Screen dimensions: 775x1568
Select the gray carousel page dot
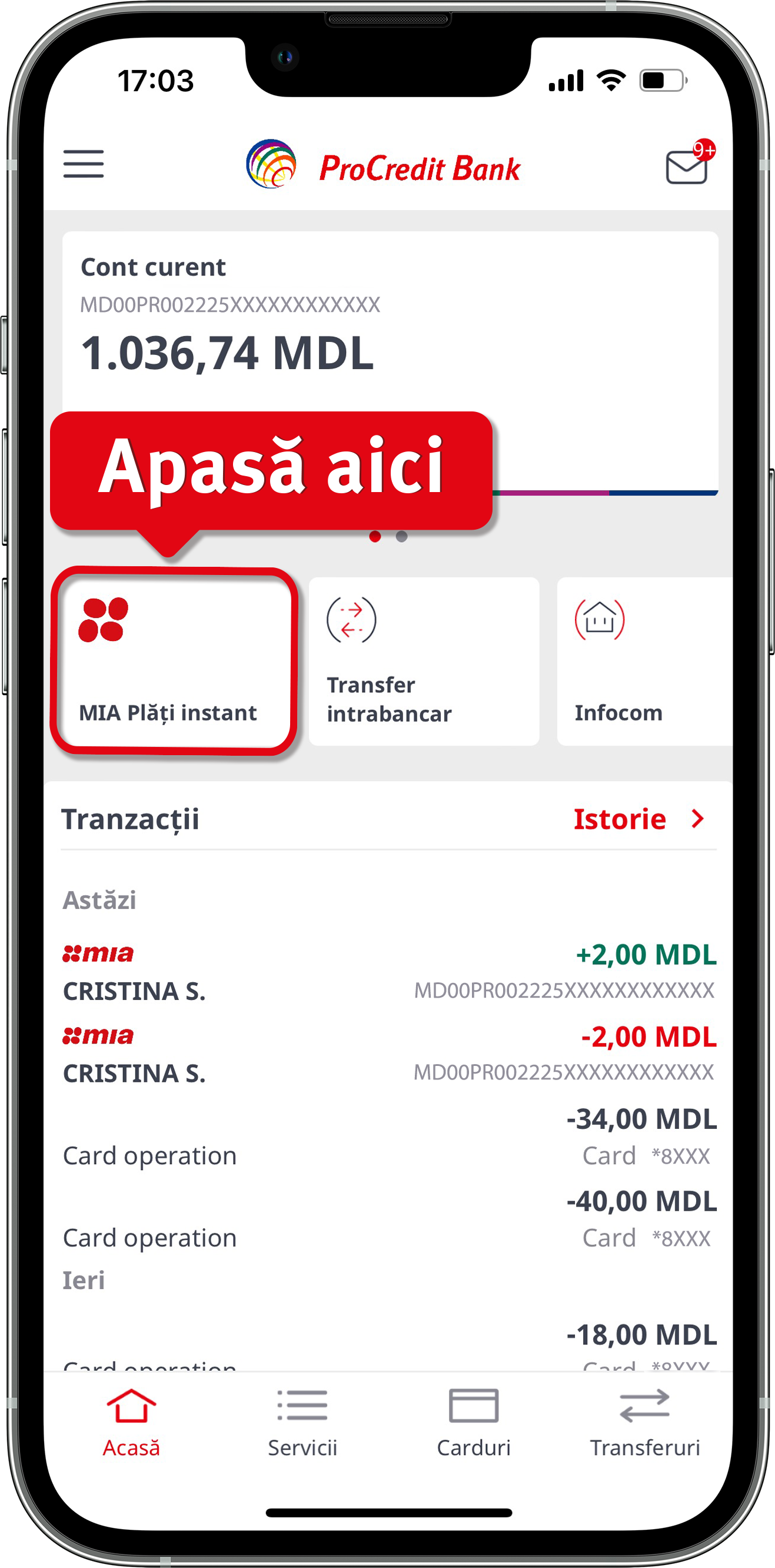pyautogui.click(x=401, y=536)
